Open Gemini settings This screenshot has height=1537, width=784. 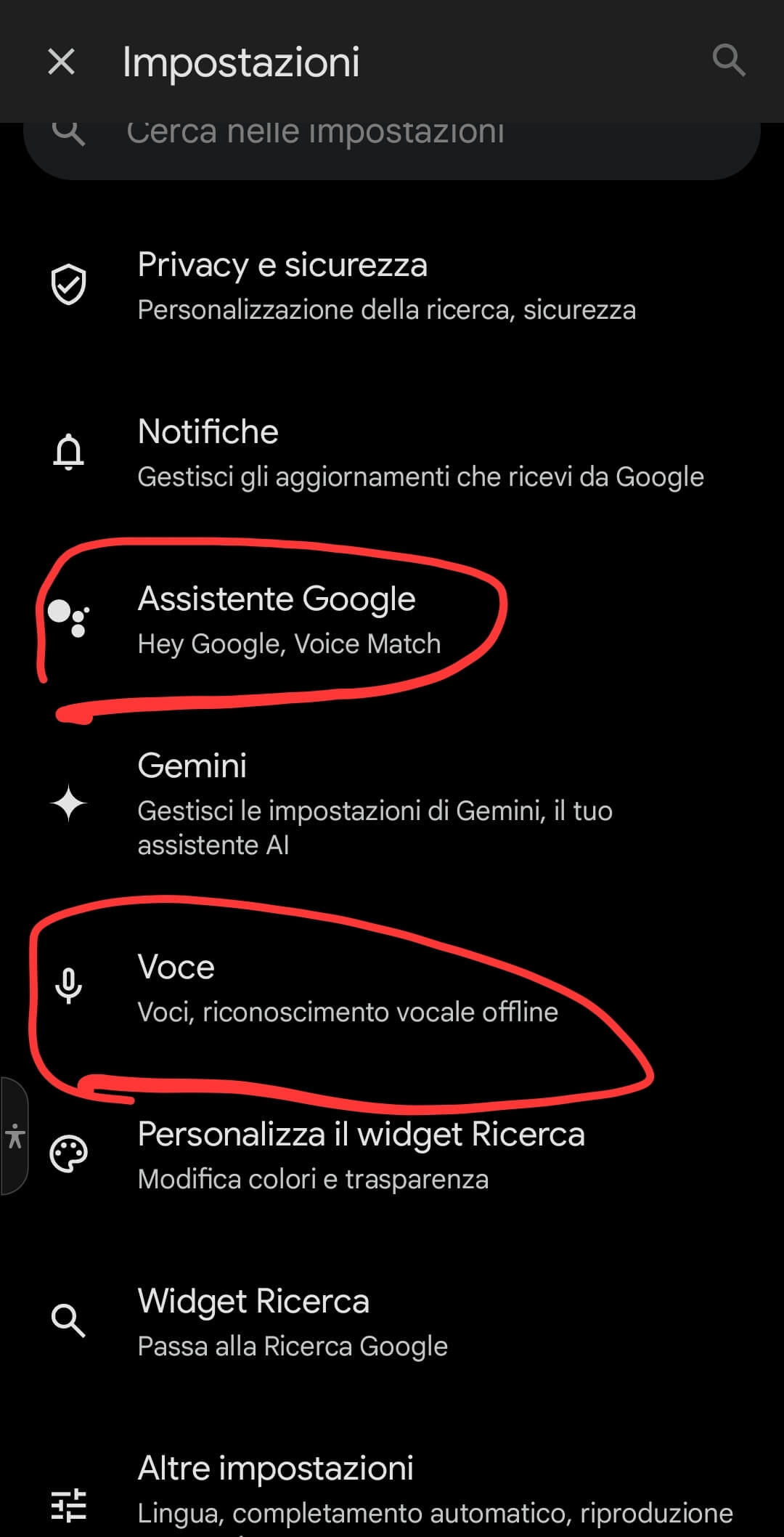tap(375, 804)
